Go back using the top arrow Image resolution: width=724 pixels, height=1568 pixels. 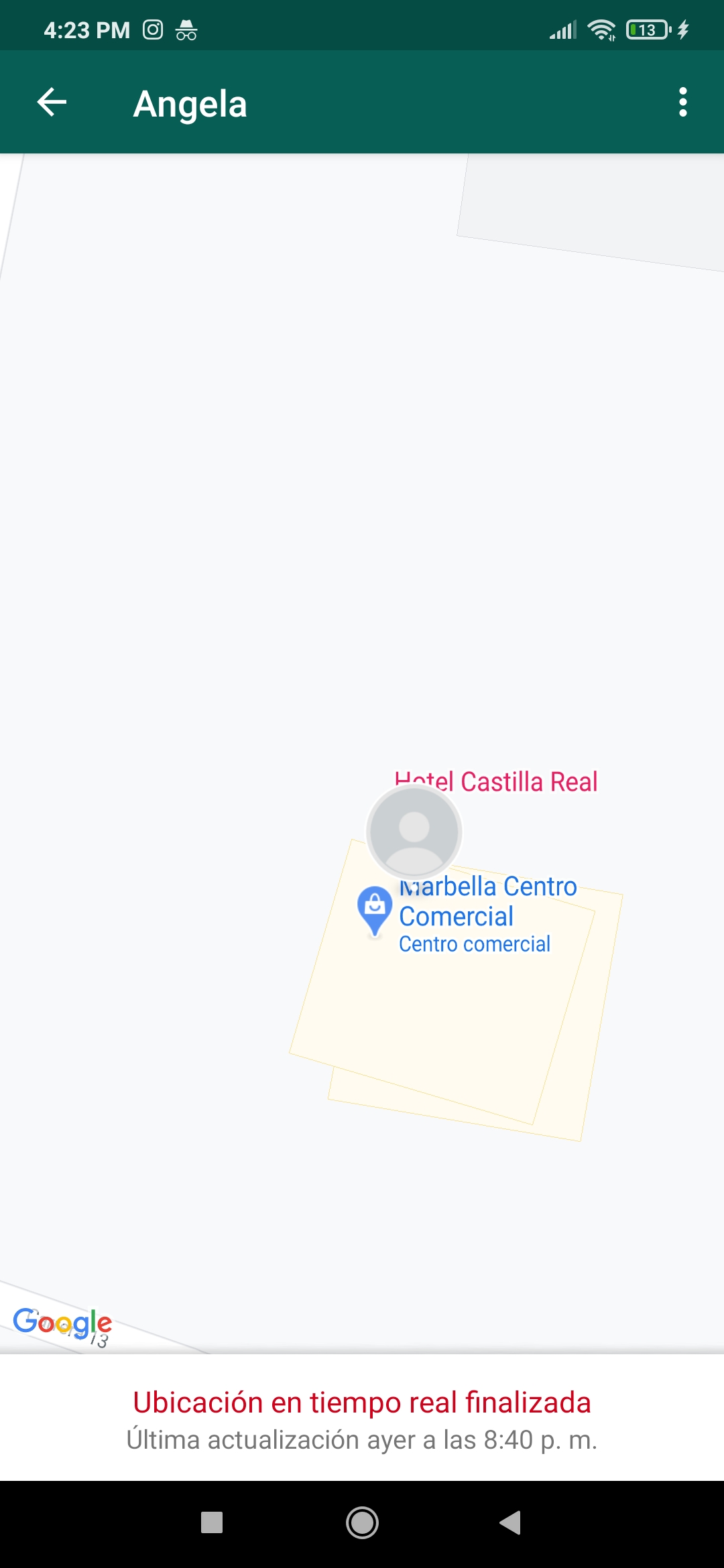[x=52, y=103]
